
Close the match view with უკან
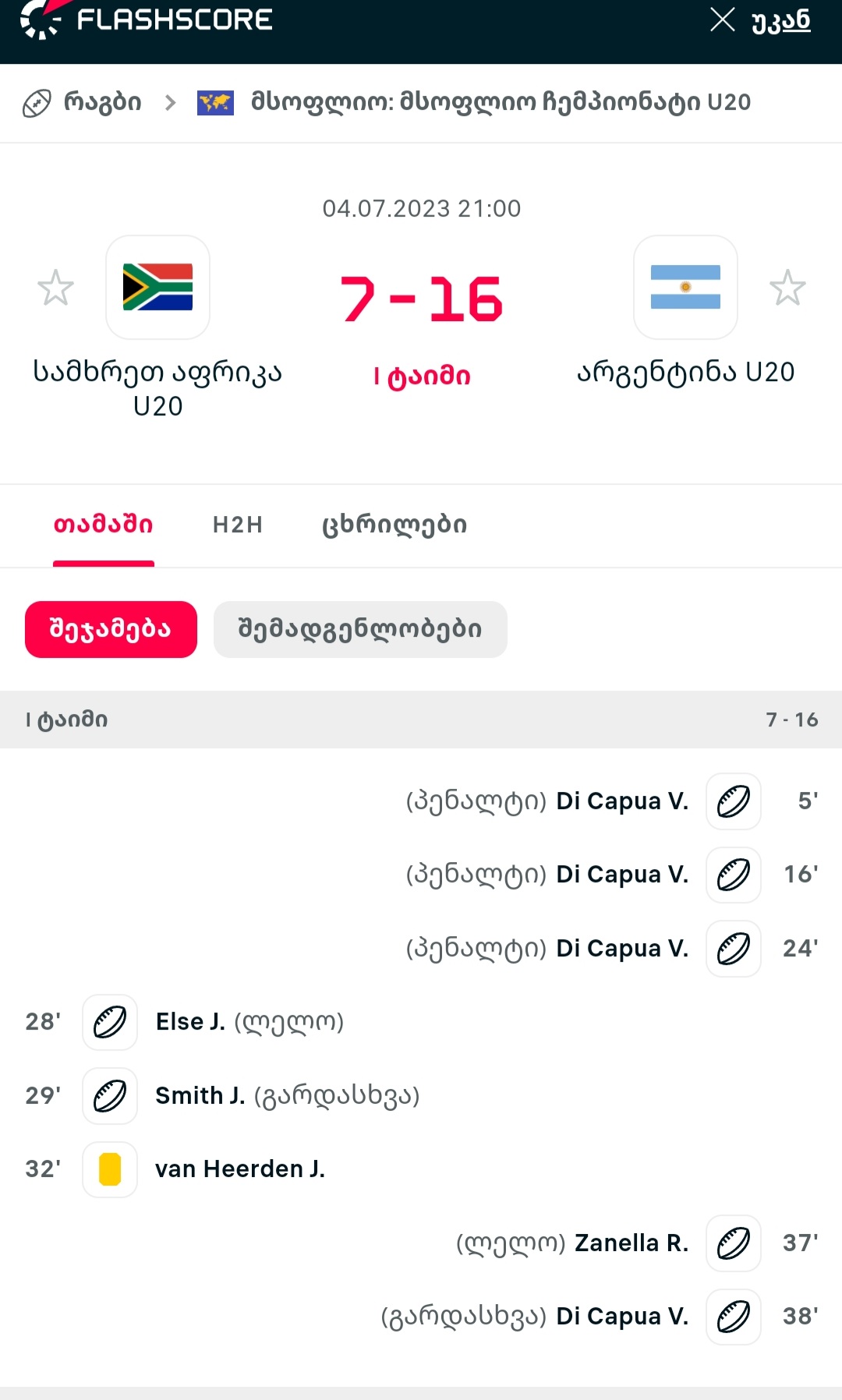tap(761, 20)
